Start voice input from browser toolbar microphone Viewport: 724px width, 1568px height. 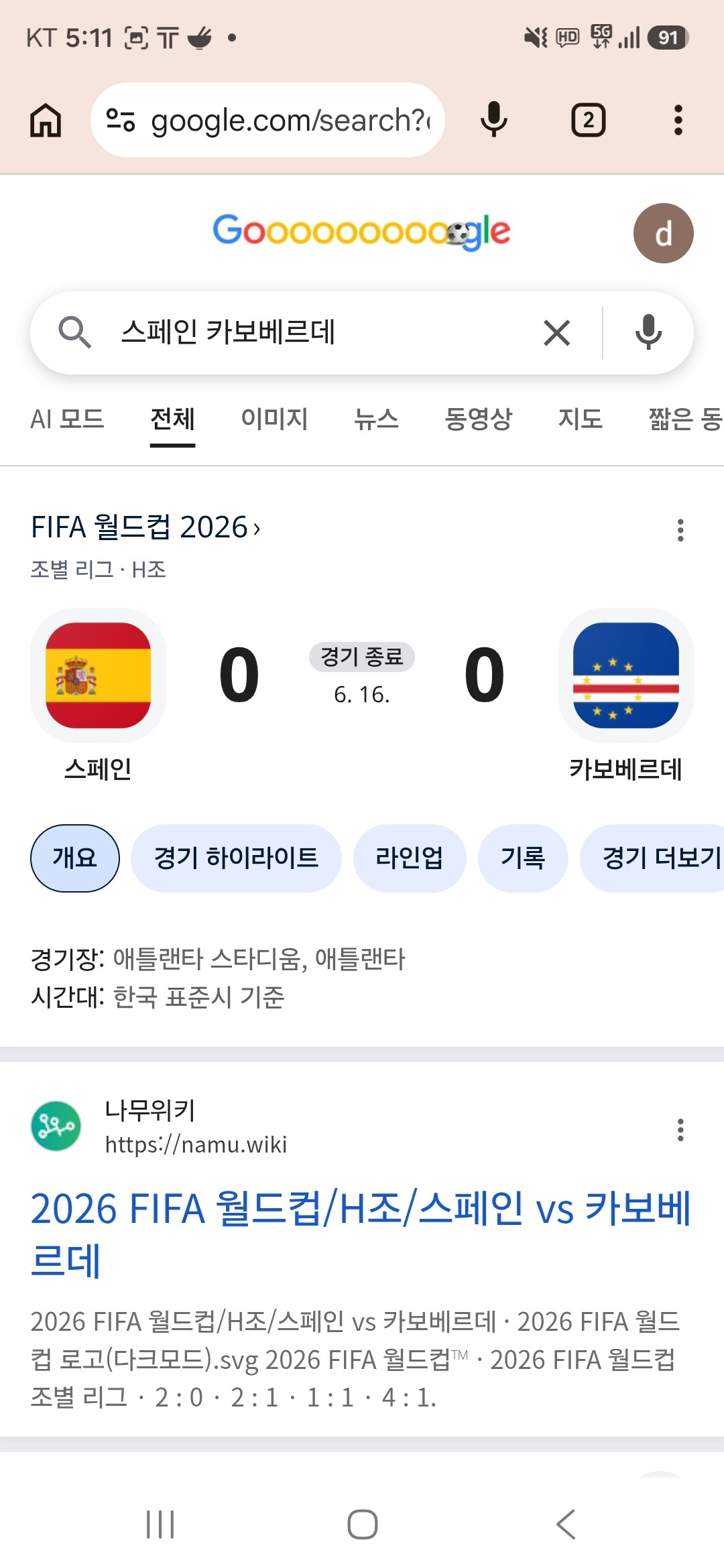[x=494, y=121]
